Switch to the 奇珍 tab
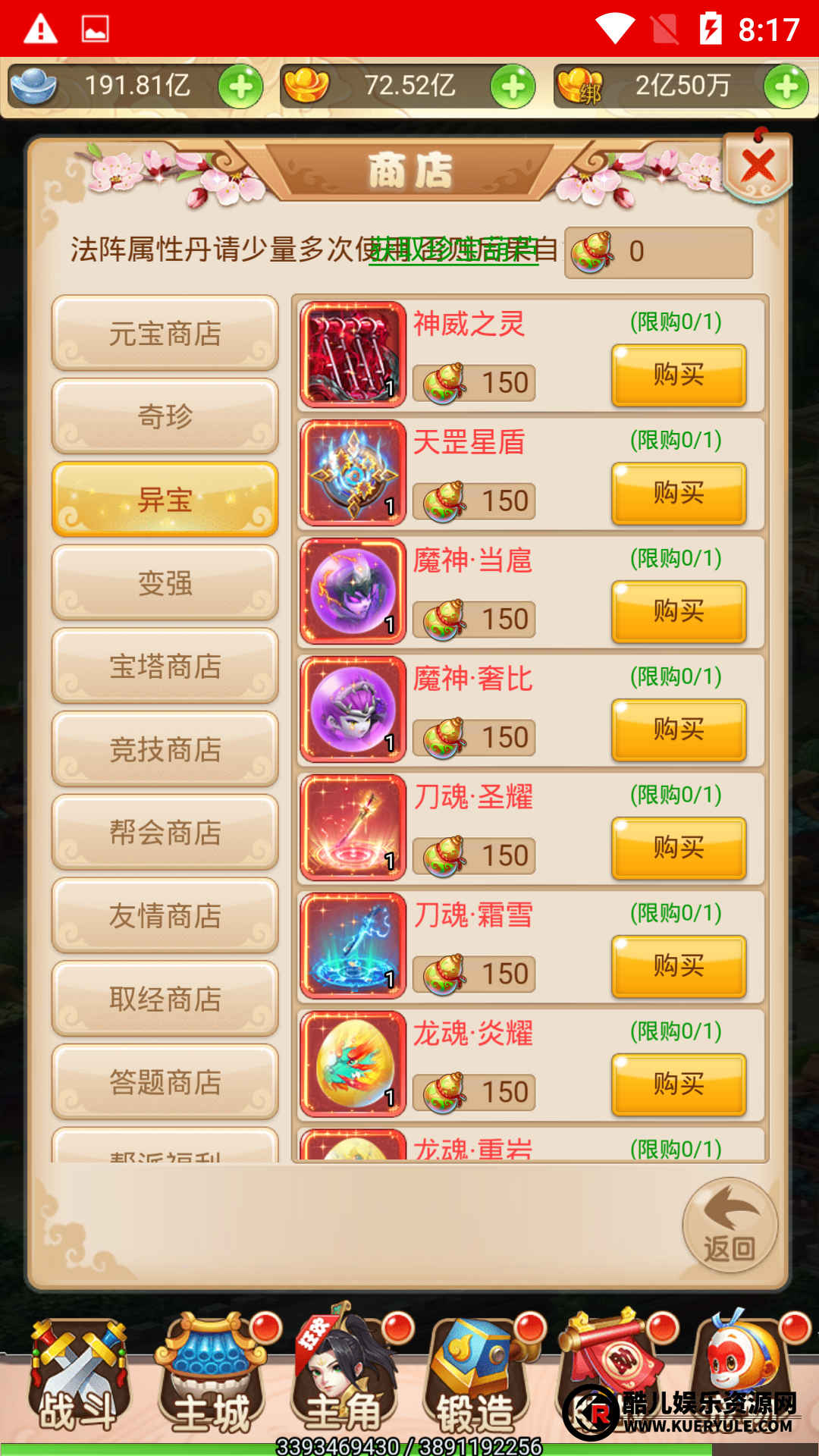The width and height of the screenshot is (819, 1456). pyautogui.click(x=165, y=416)
